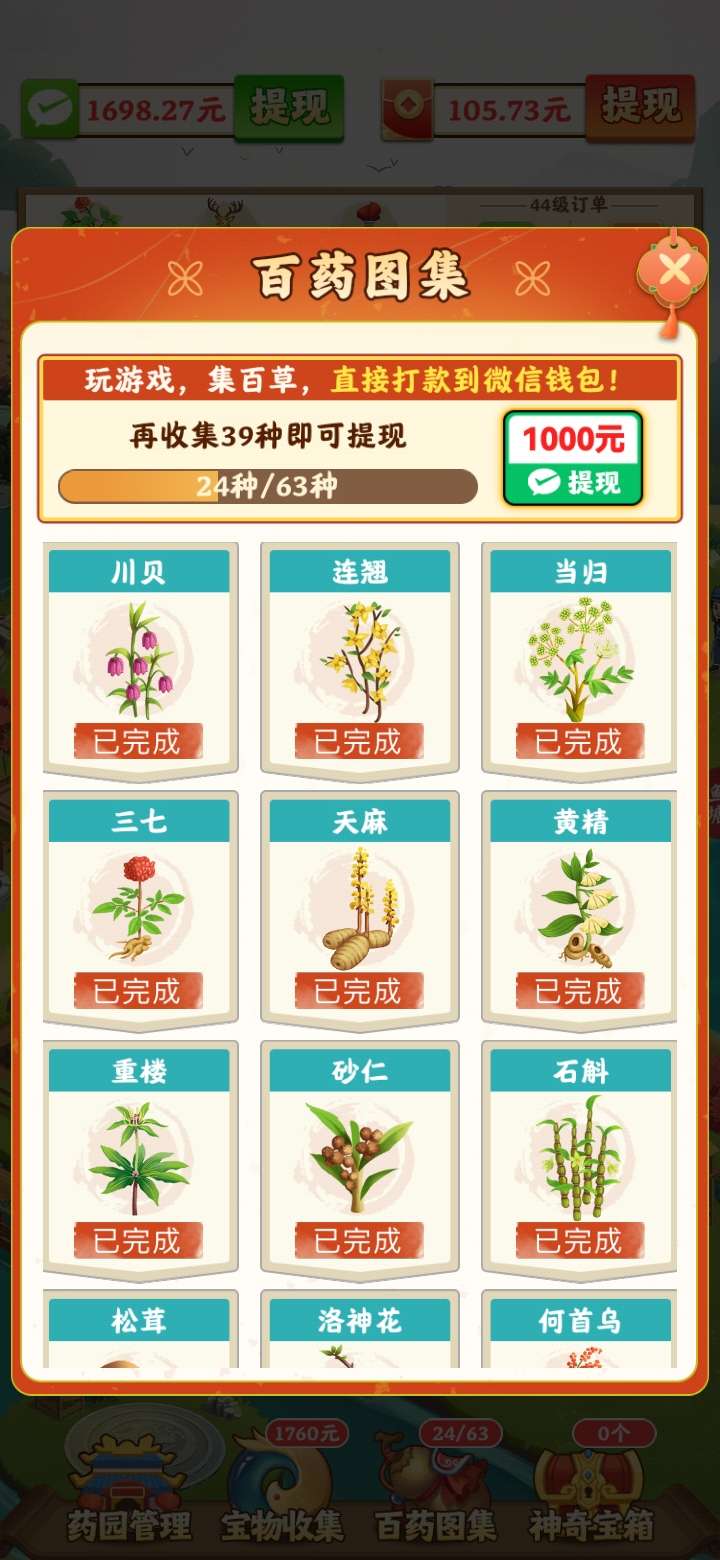720x1560 pixels.
Task: Switch to 药园管理 tab
Action: [x=128, y=1490]
